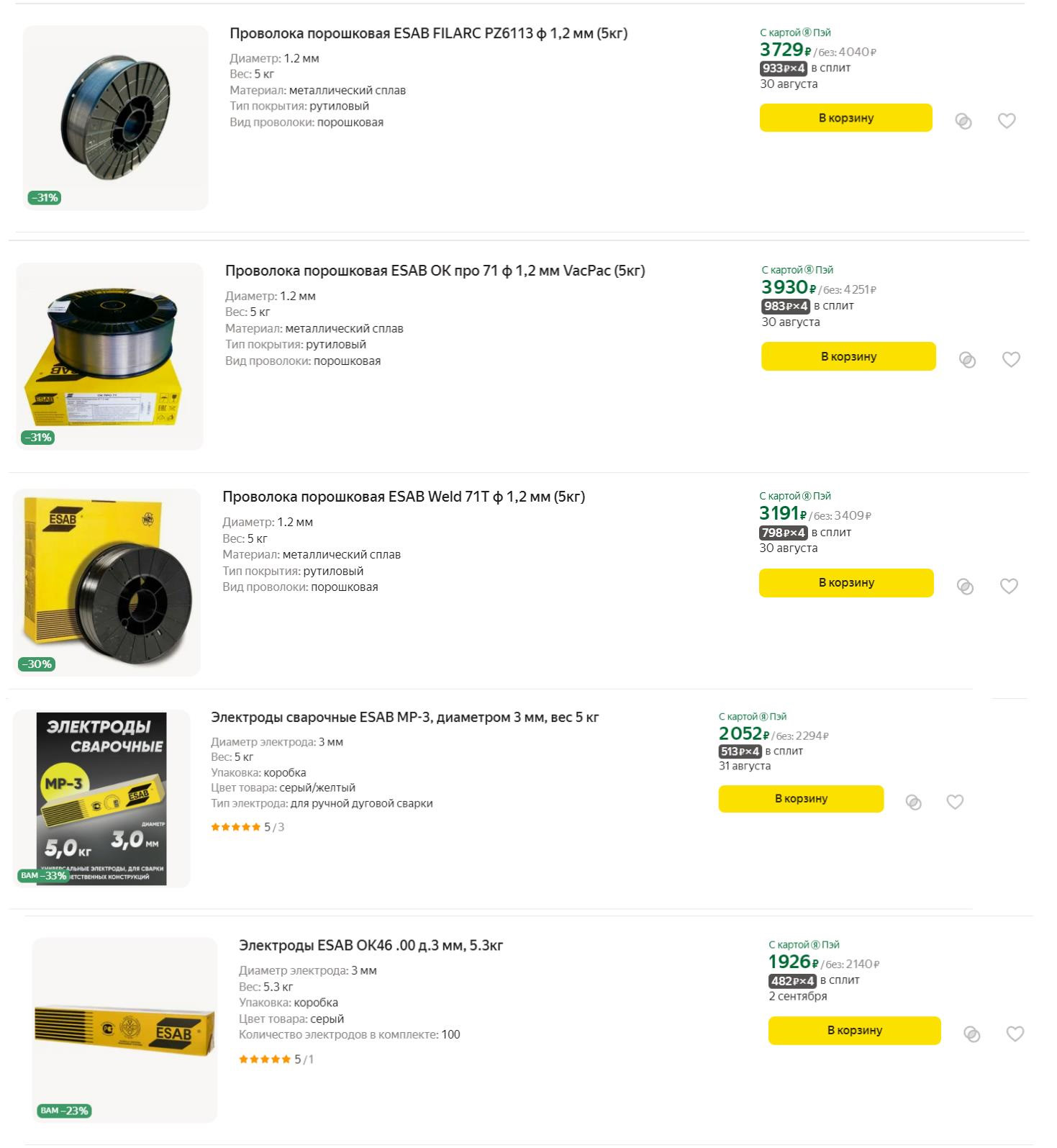The width and height of the screenshot is (1057, 1148).
Task: Favorite the ESAB ОК46 .00 electrodes
Action: (x=1015, y=1034)
